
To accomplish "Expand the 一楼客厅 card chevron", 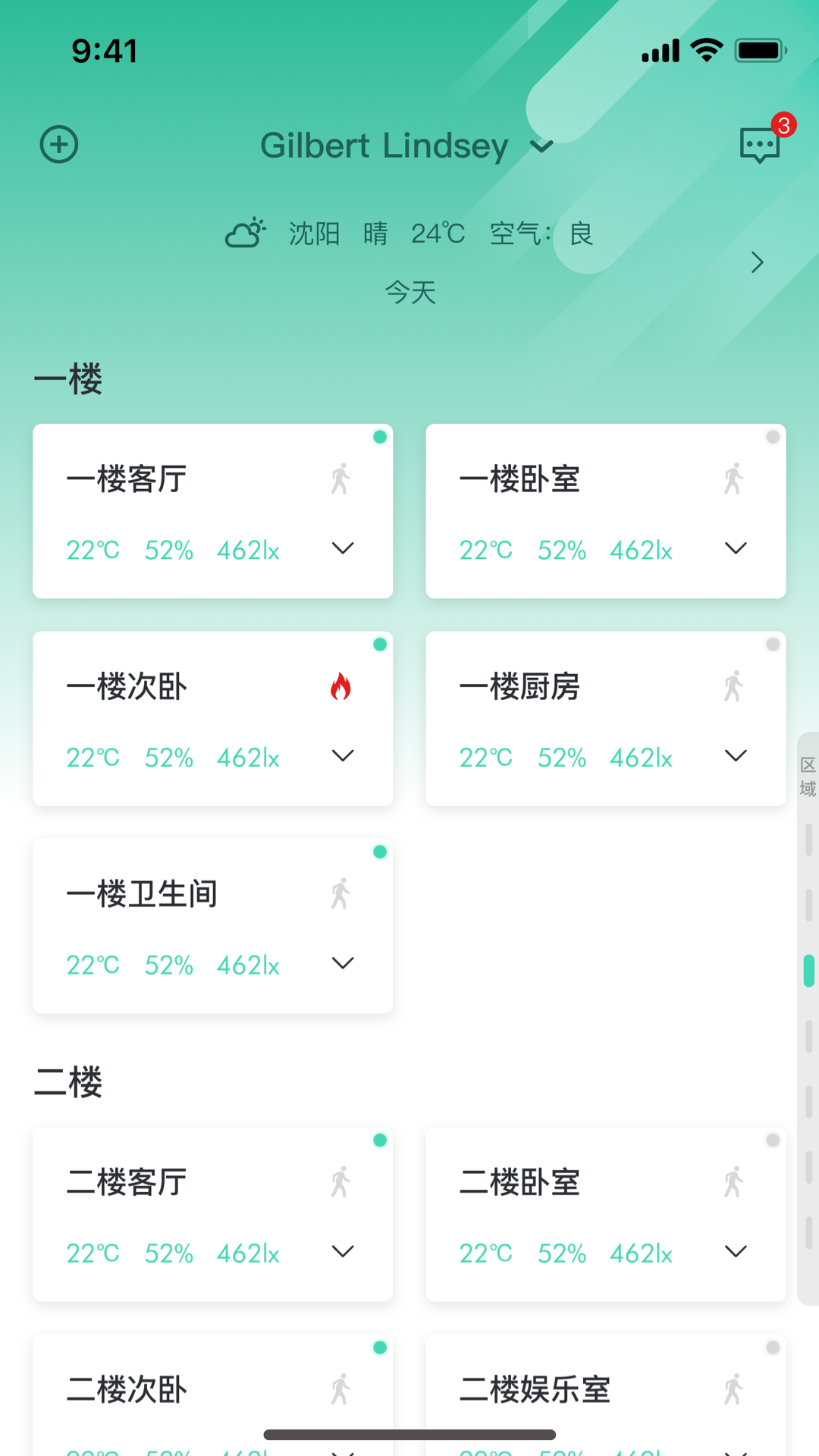I will (343, 548).
